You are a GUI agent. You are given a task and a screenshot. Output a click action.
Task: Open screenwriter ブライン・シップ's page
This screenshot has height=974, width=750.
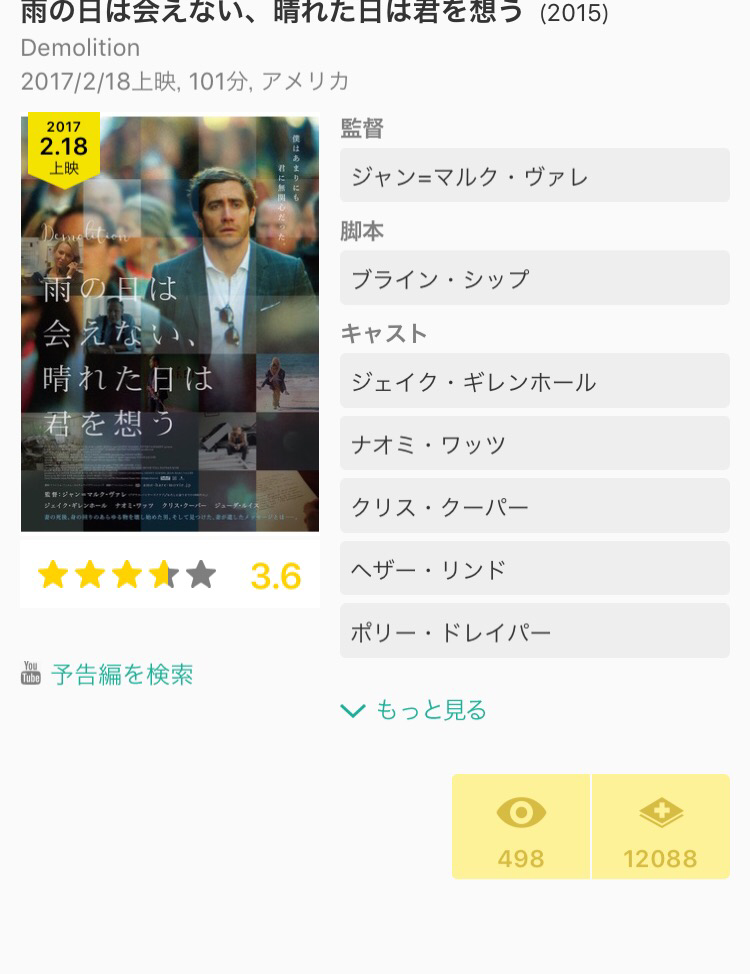534,278
